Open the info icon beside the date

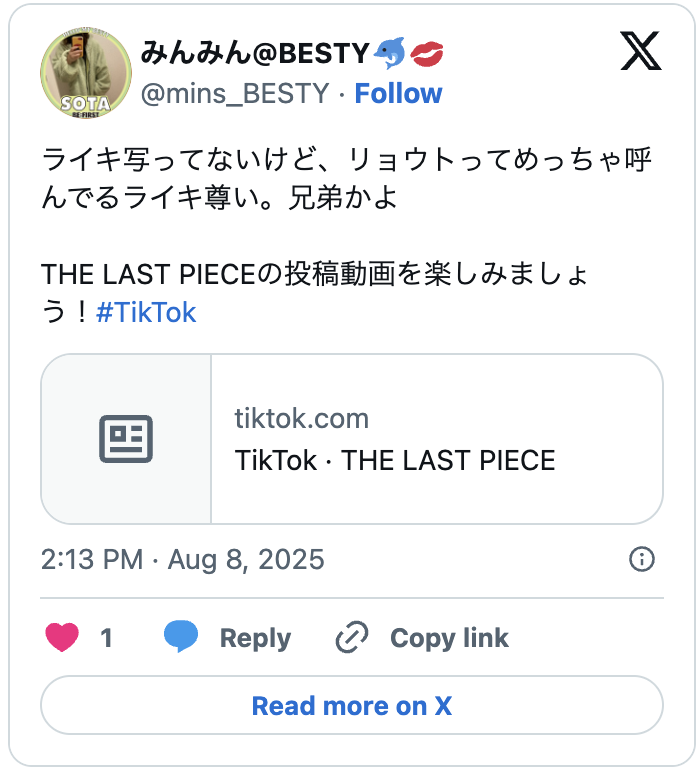click(x=641, y=558)
